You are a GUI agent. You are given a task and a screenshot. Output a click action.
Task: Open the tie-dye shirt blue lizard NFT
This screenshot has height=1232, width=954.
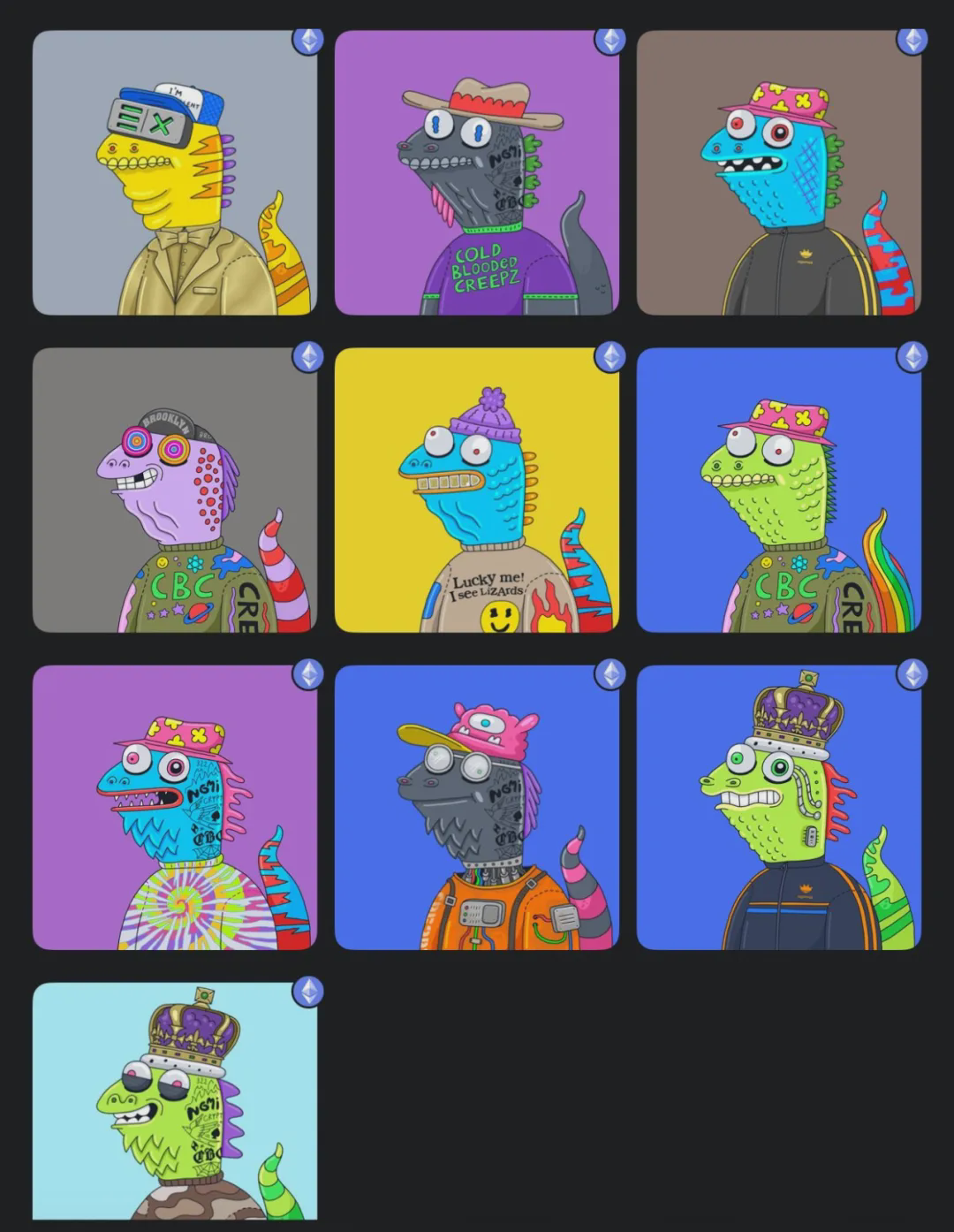point(175,808)
